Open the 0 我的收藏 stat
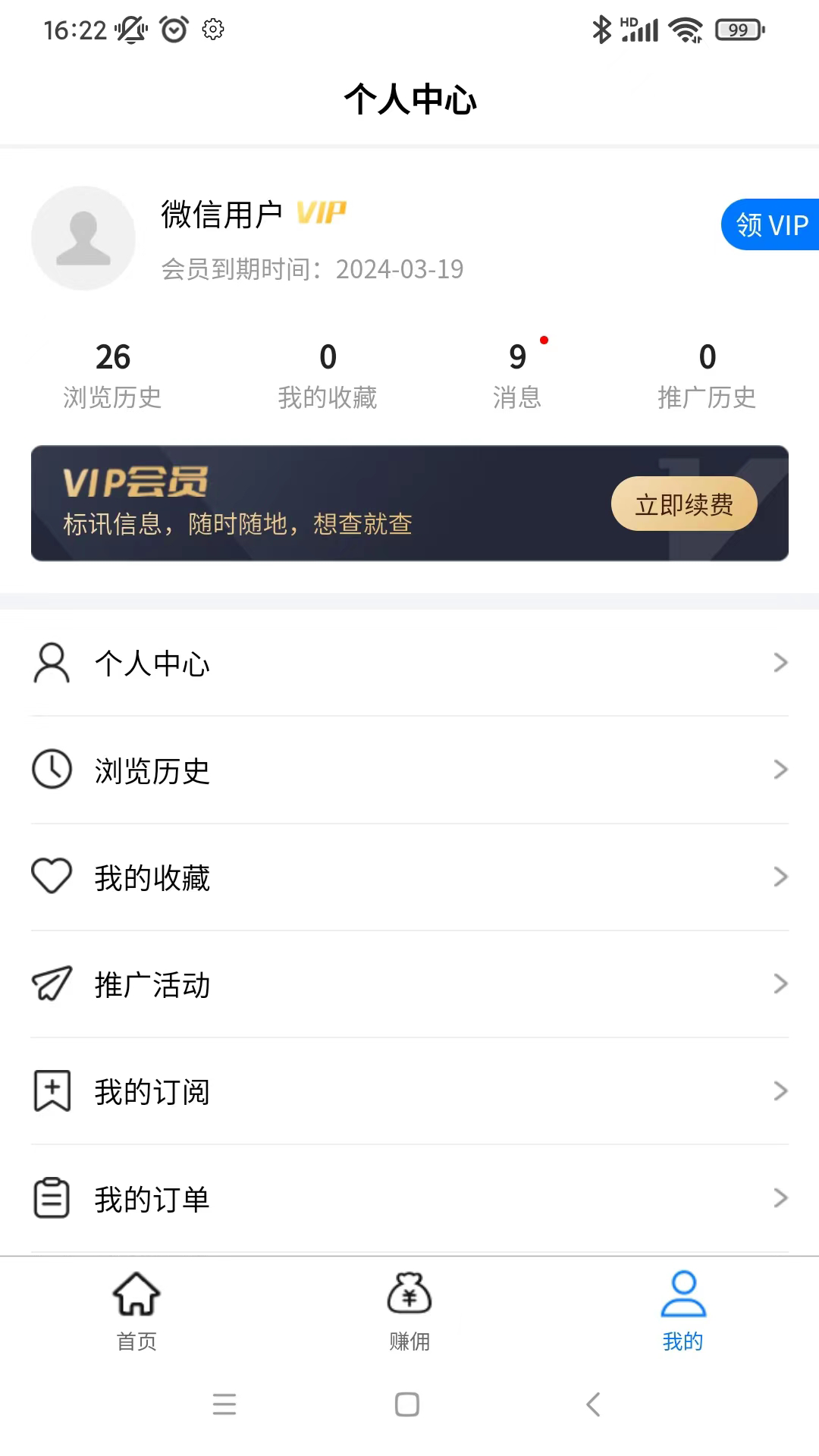Image resolution: width=819 pixels, height=1456 pixels. tap(327, 375)
